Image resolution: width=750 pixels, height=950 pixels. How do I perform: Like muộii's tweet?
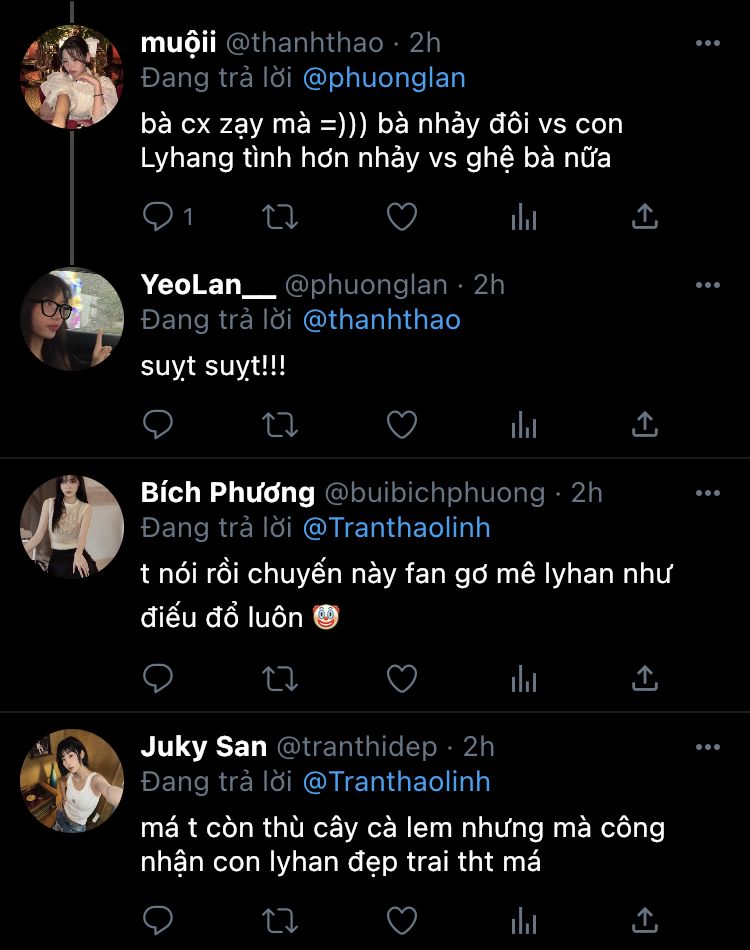pyautogui.click(x=402, y=216)
